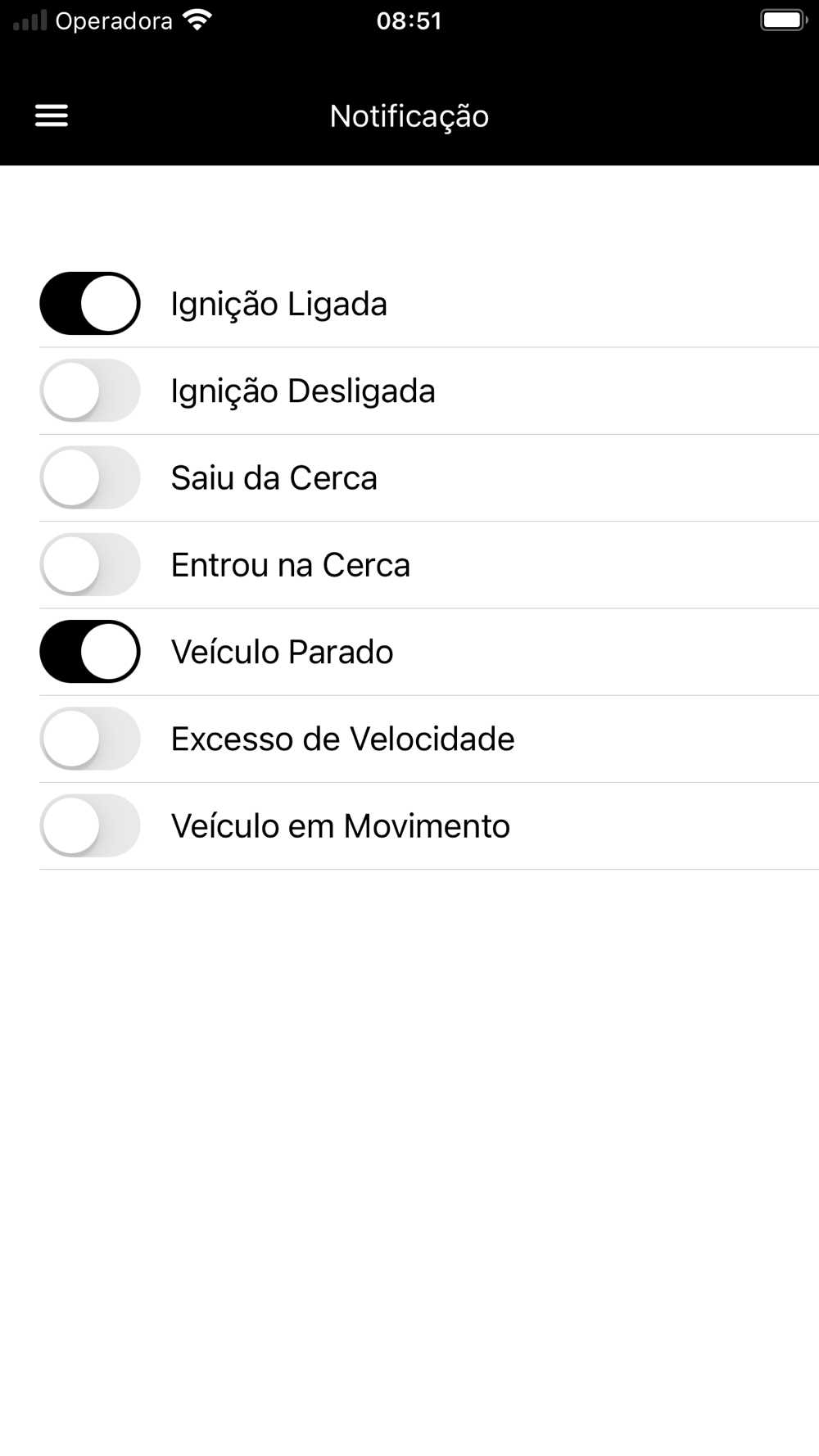Screen dimensions: 819x1456
Task: Enable the Ignição Desligada notification
Action: (90, 391)
